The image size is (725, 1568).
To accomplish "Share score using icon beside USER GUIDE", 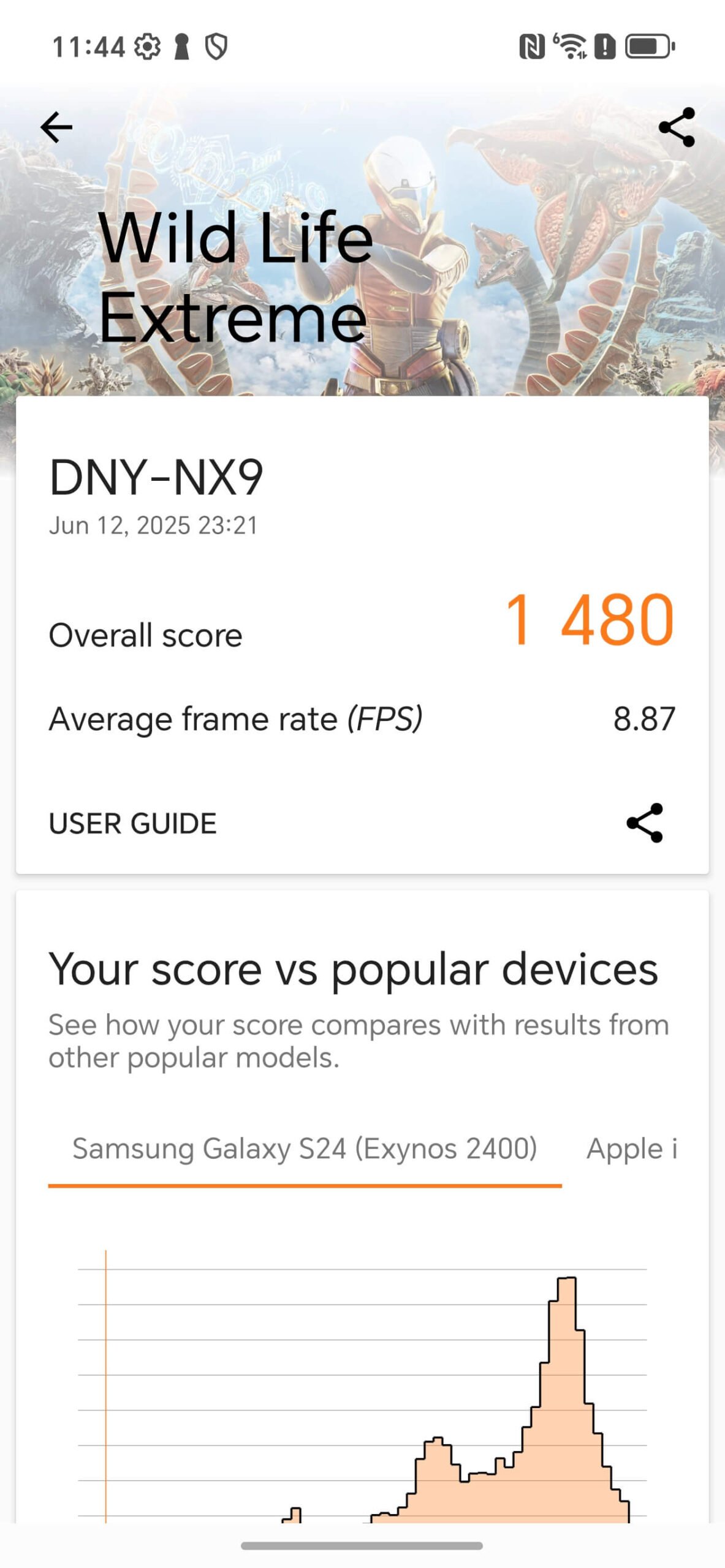I will click(645, 823).
